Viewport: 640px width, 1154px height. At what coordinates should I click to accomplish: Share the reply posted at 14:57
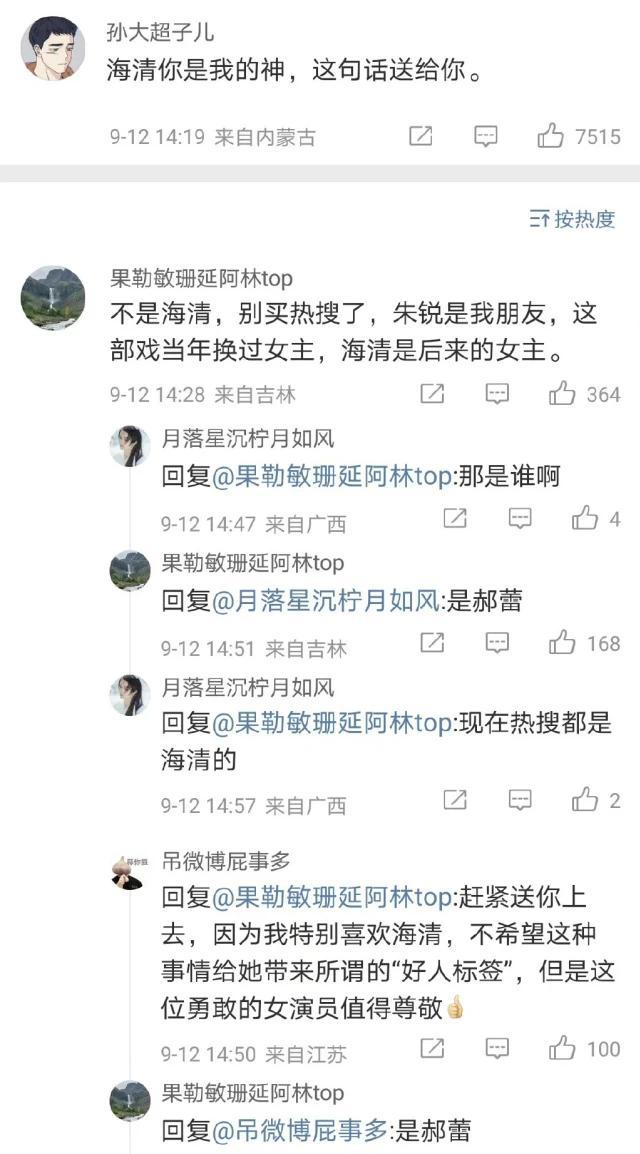tap(455, 799)
